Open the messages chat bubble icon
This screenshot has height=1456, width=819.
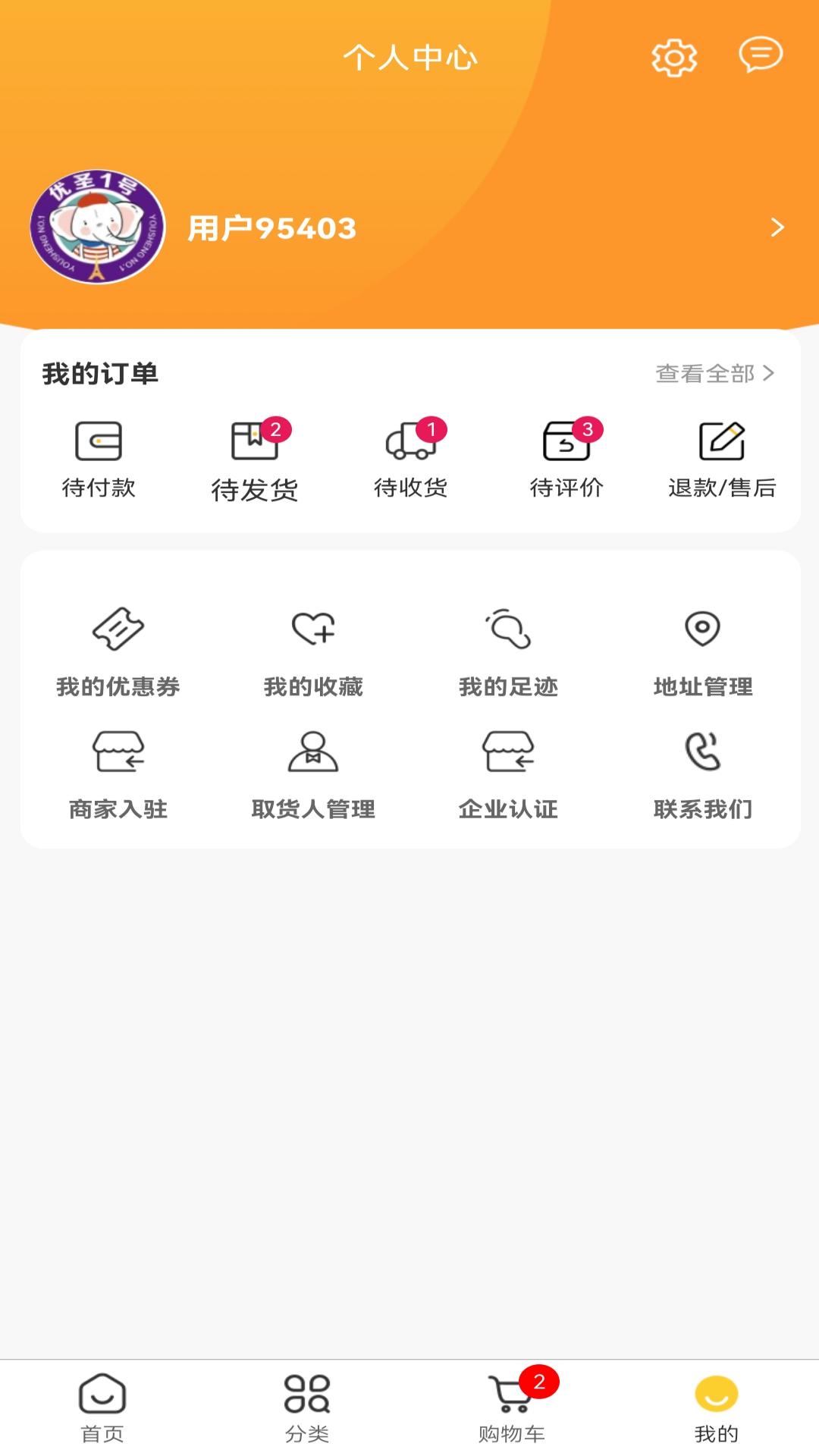coord(761,56)
